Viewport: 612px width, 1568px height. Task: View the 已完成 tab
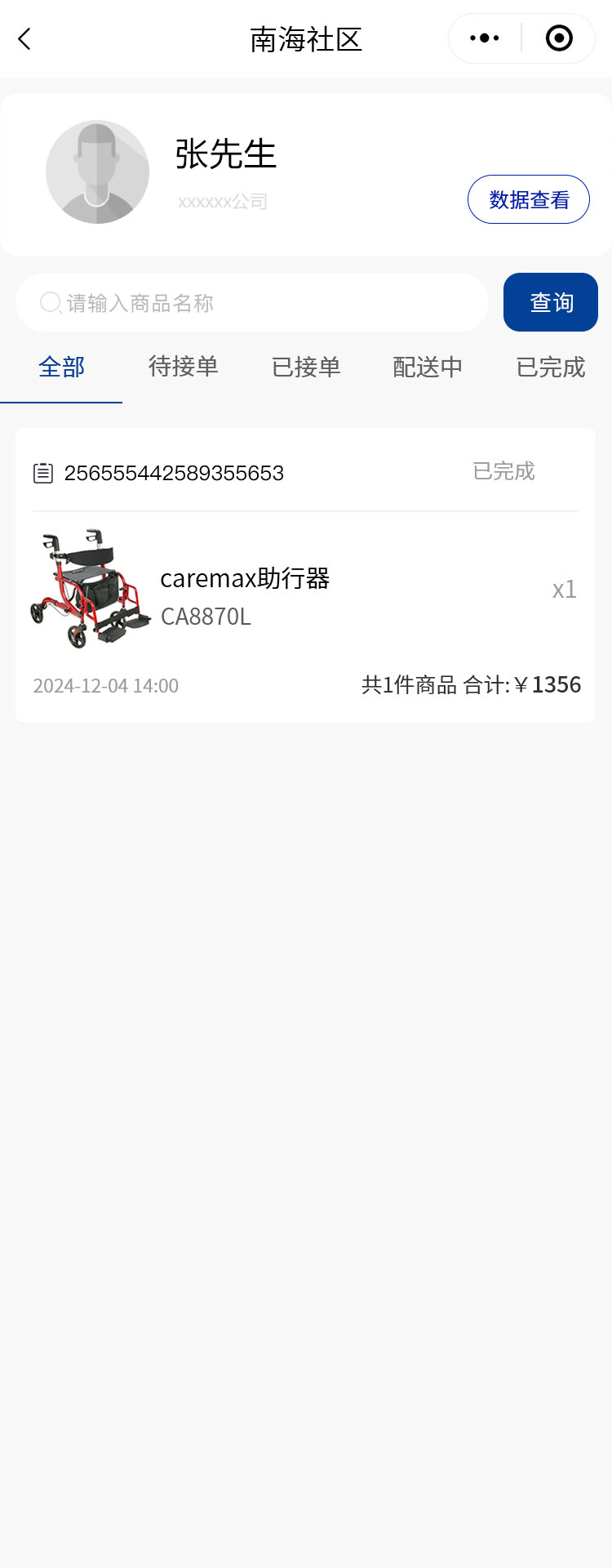click(x=551, y=367)
